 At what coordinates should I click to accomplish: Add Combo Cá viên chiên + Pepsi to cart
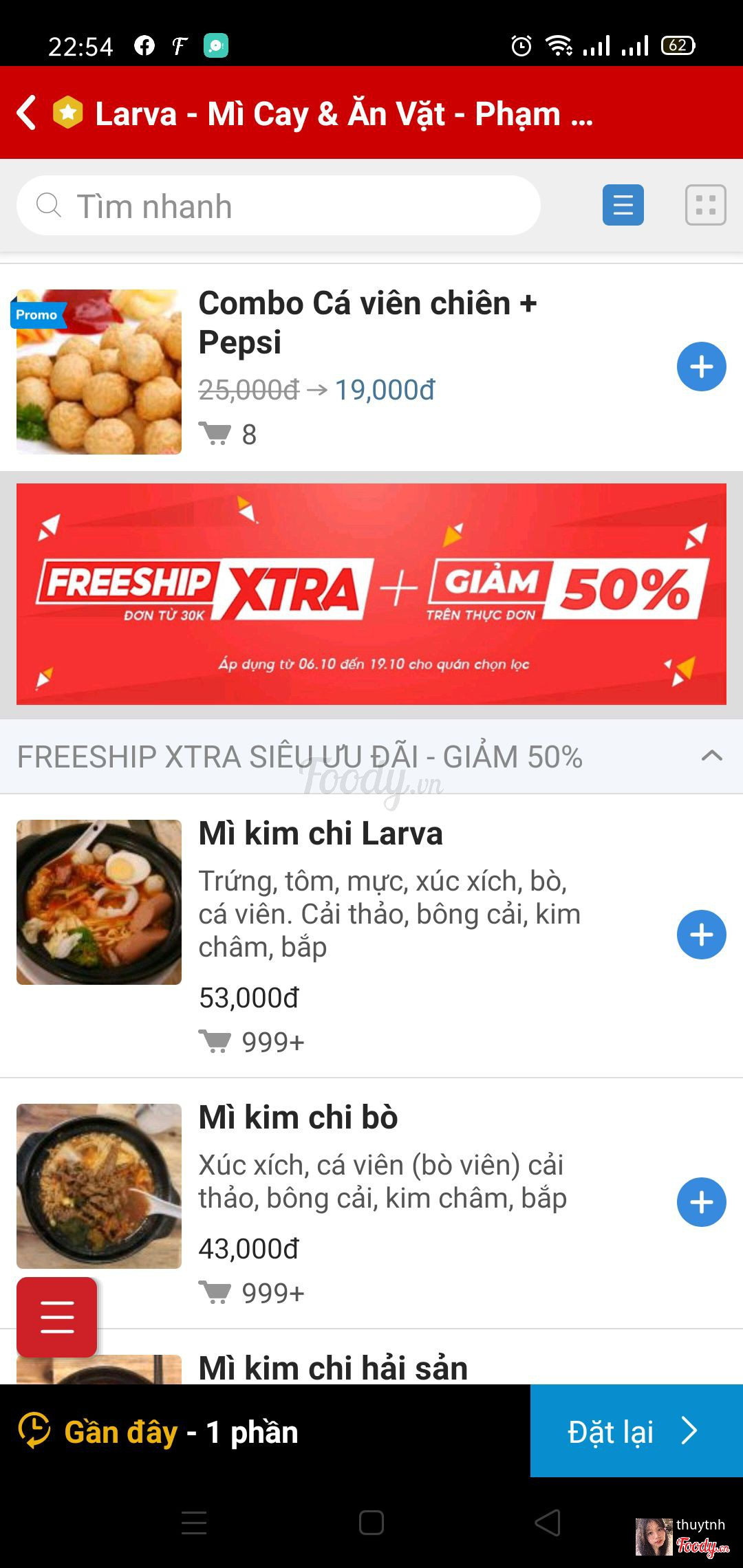tap(701, 367)
